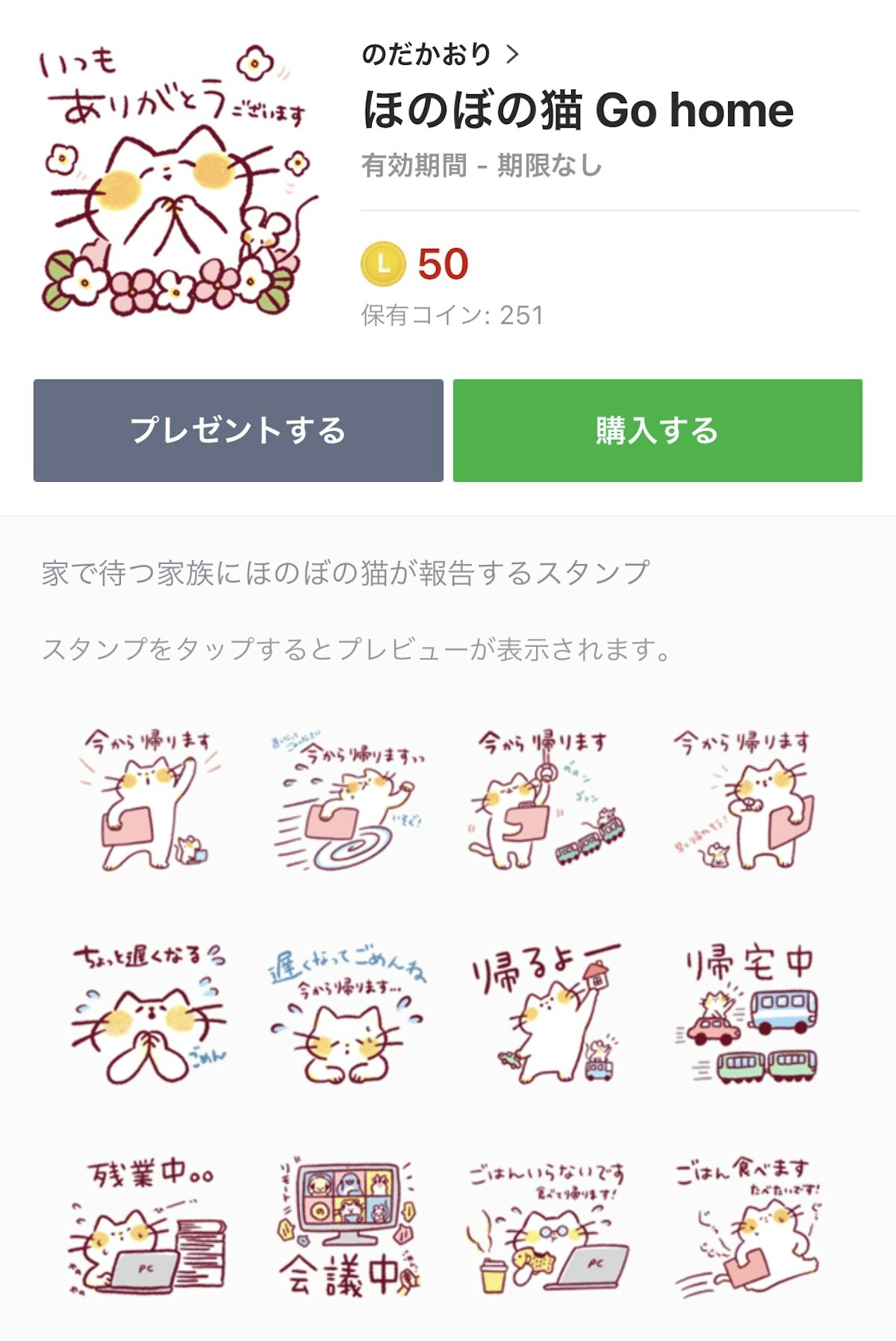896x1341 pixels.
Task: Tap 購入する to buy the stickers
Action: click(x=657, y=430)
